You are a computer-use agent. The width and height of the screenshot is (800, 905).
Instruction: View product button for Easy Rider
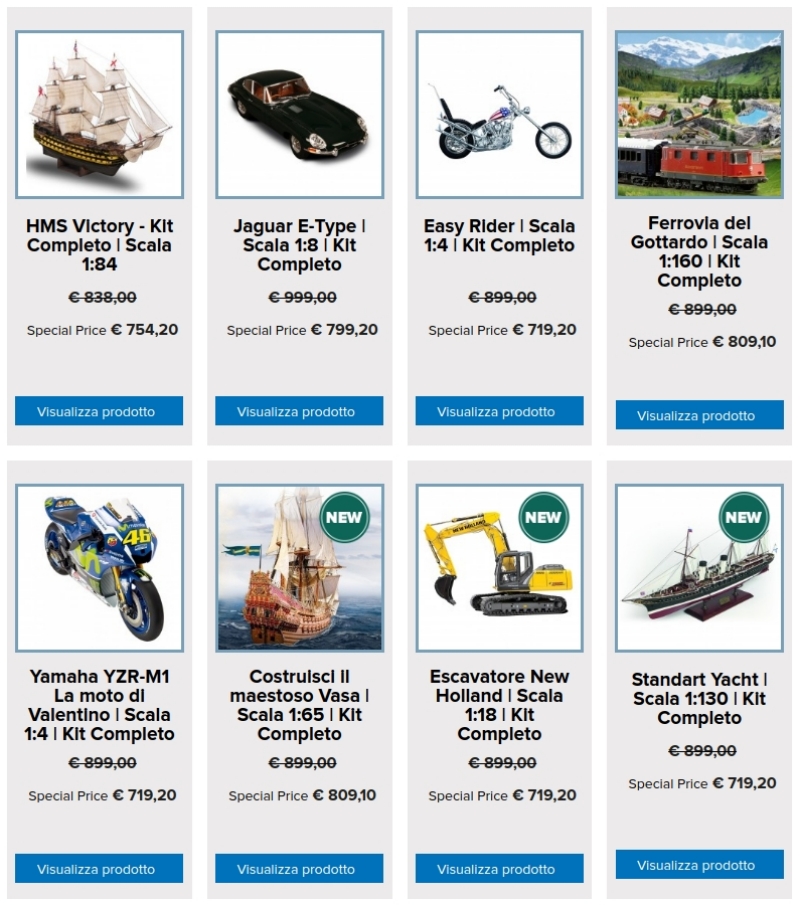tap(499, 411)
